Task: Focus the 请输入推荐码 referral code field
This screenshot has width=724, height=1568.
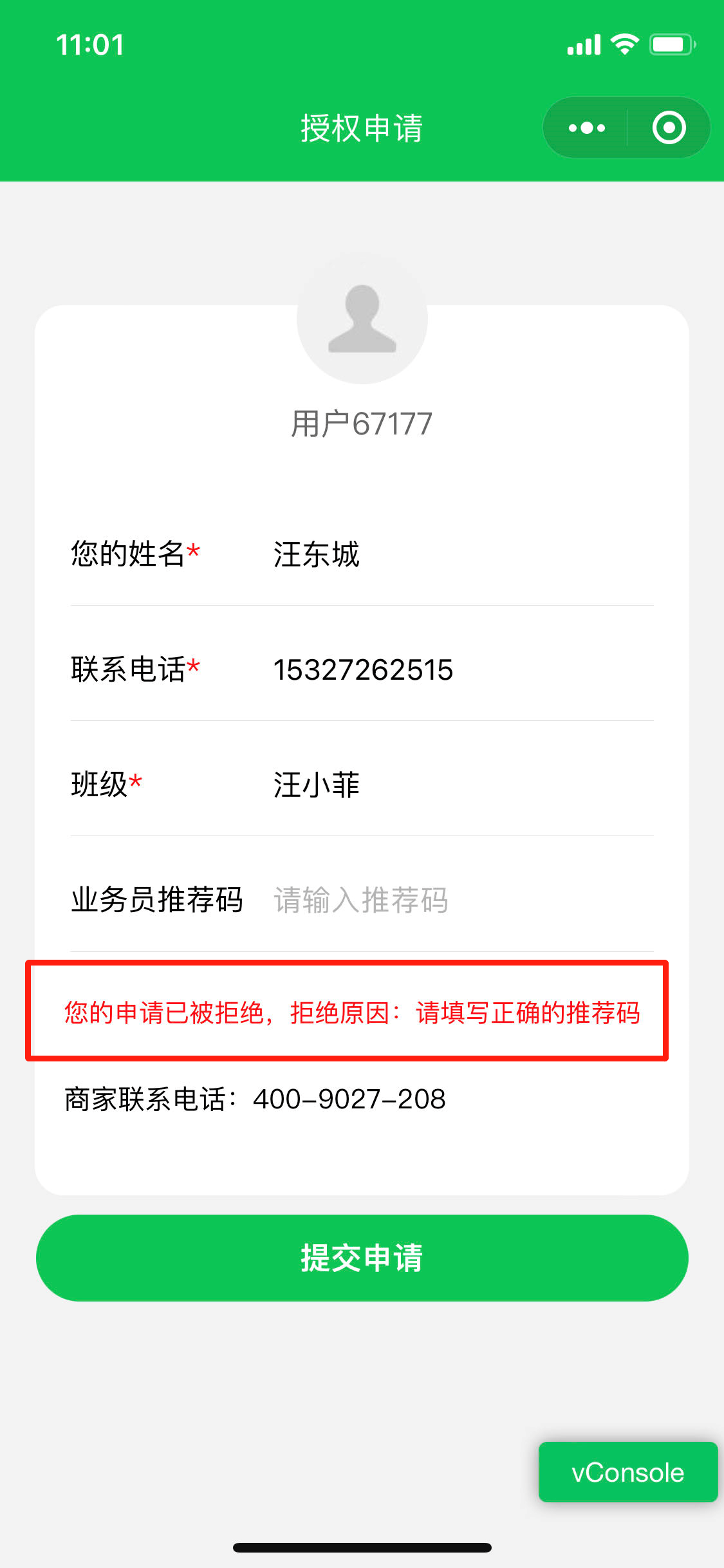Action: tap(450, 900)
